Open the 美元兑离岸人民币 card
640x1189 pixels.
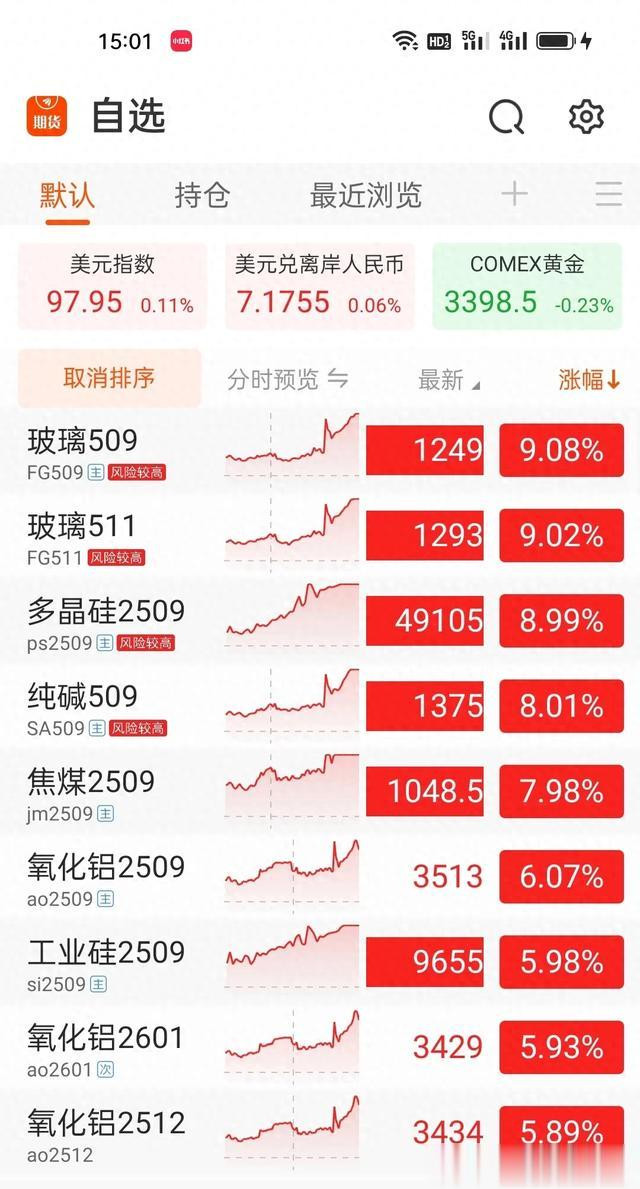click(x=319, y=286)
